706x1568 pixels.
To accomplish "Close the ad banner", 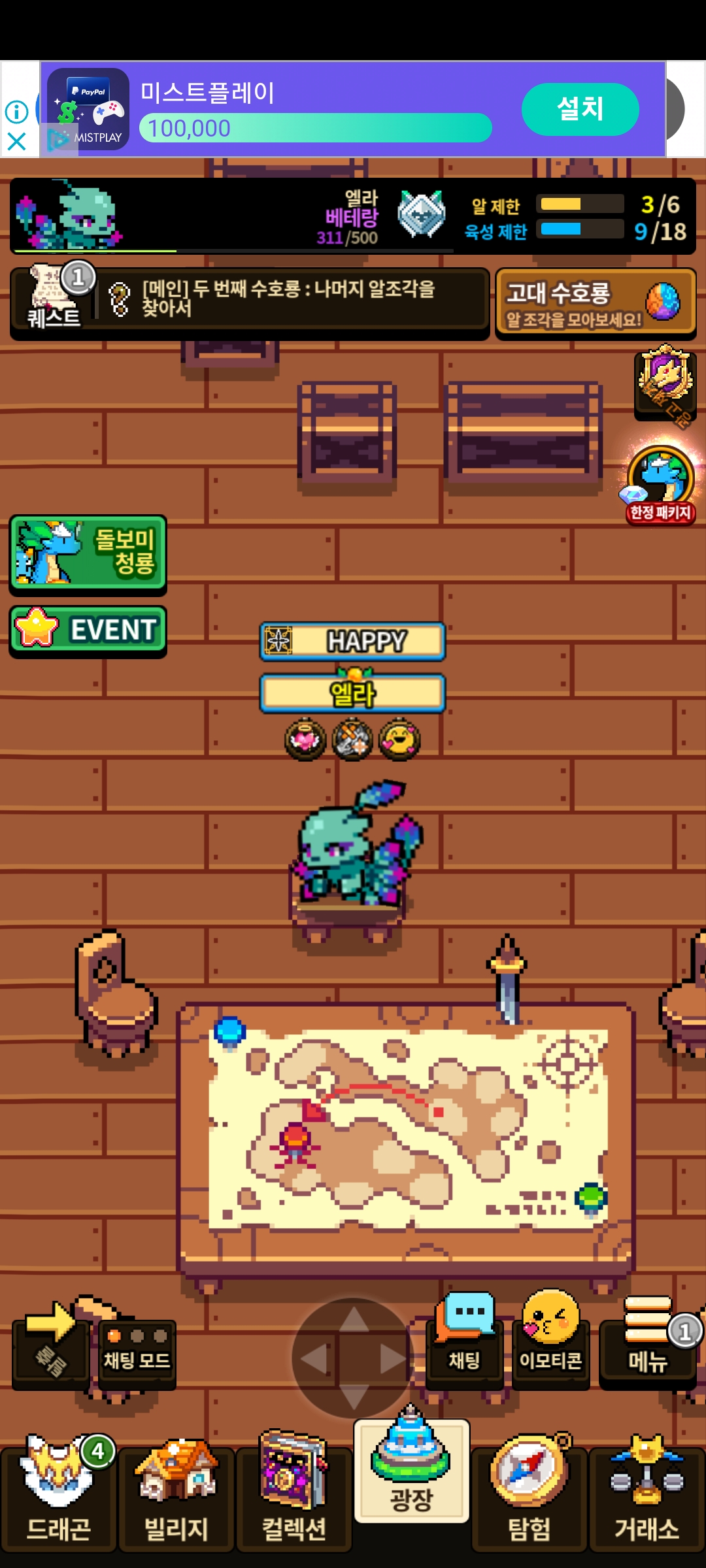I will tap(16, 141).
